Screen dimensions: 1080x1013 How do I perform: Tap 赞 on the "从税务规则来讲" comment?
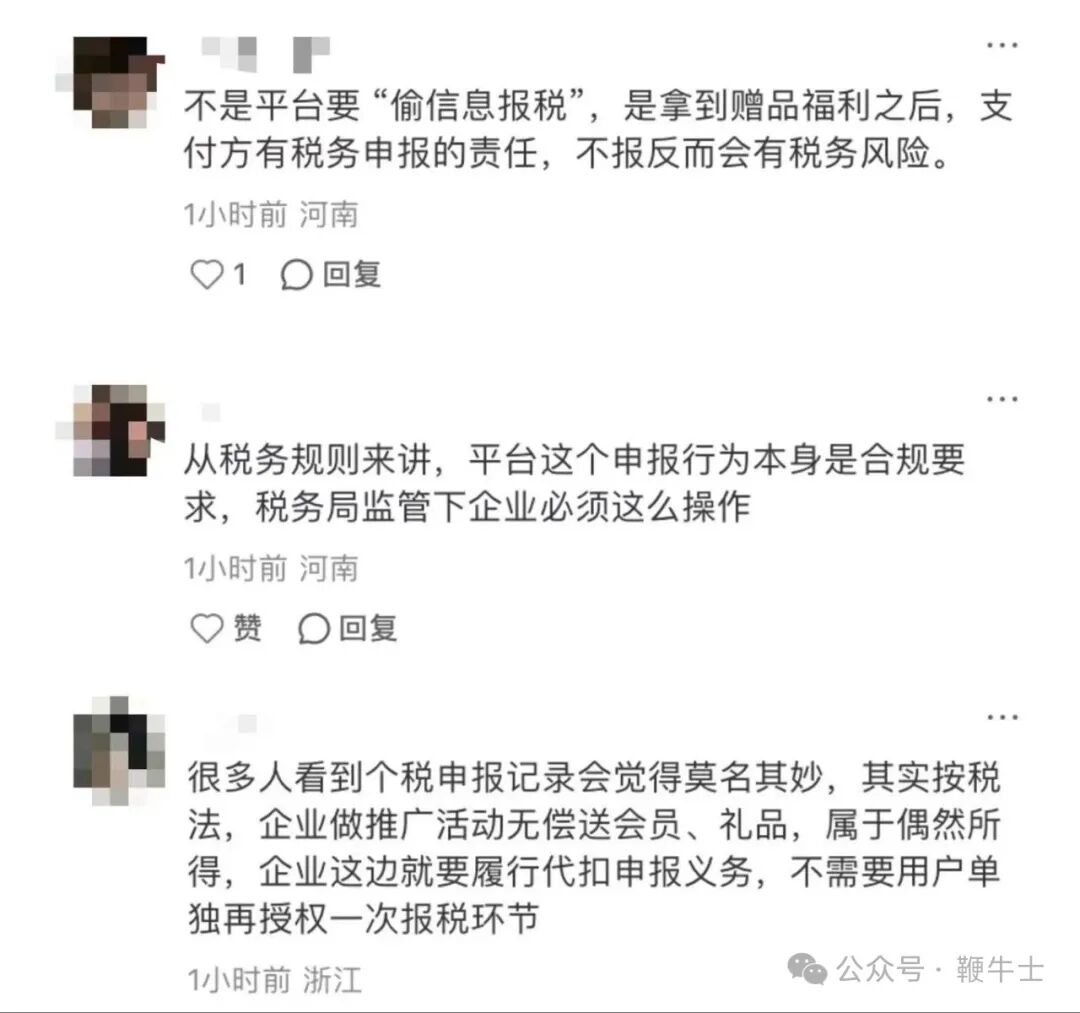pyautogui.click(x=225, y=628)
